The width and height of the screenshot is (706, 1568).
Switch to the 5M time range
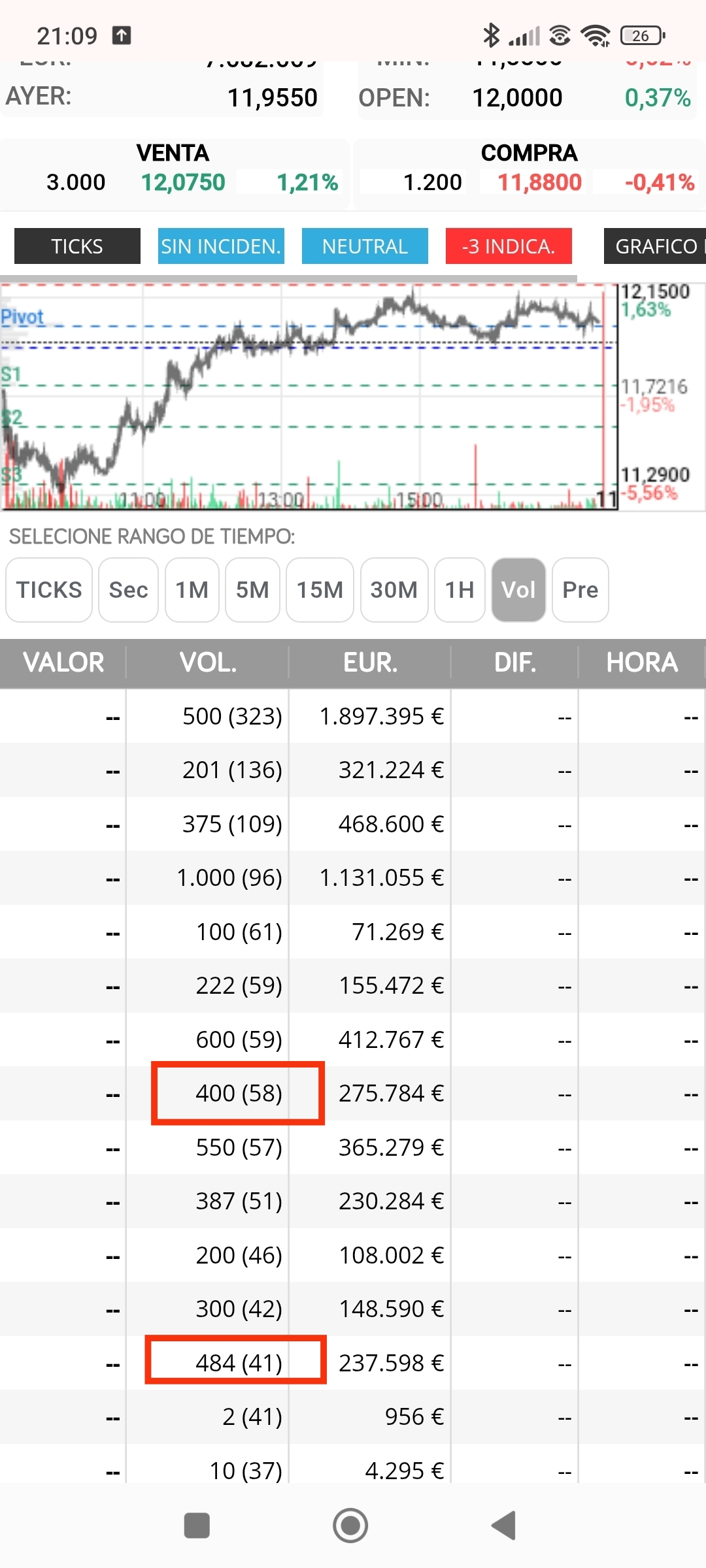(252, 590)
